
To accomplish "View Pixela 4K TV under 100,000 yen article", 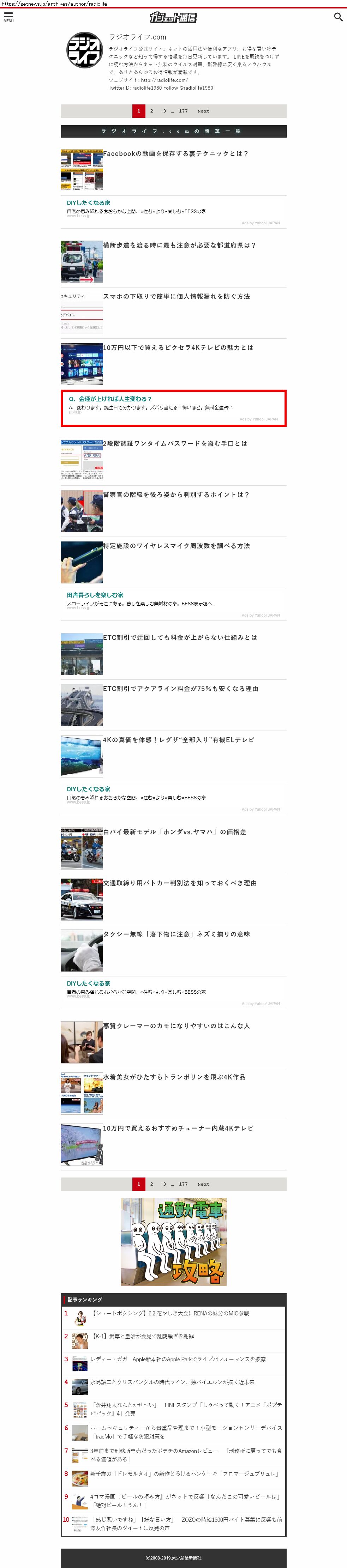I will coord(178,347).
